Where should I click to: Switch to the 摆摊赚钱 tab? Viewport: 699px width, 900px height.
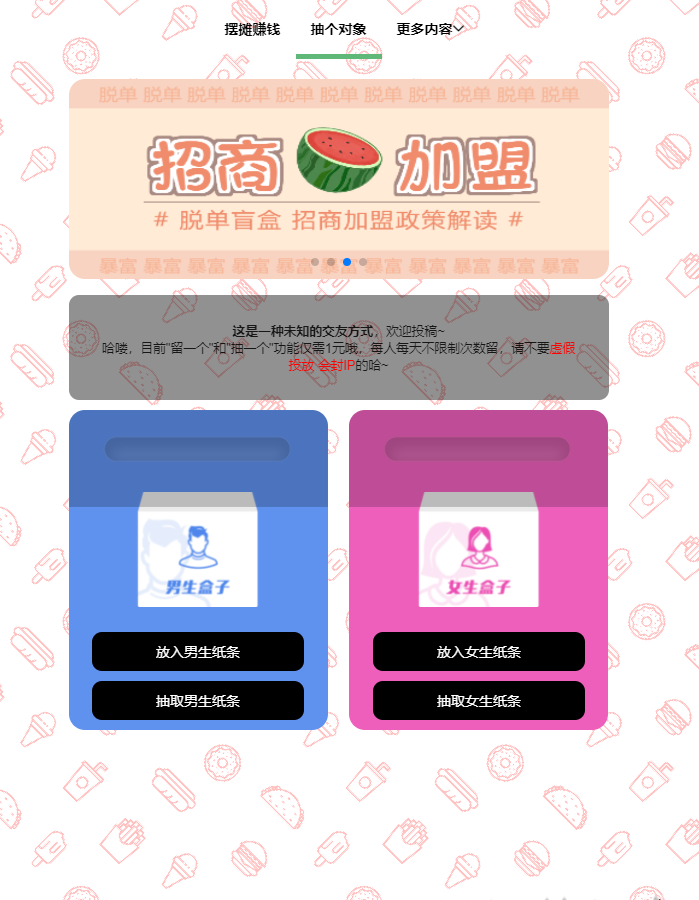[252, 29]
